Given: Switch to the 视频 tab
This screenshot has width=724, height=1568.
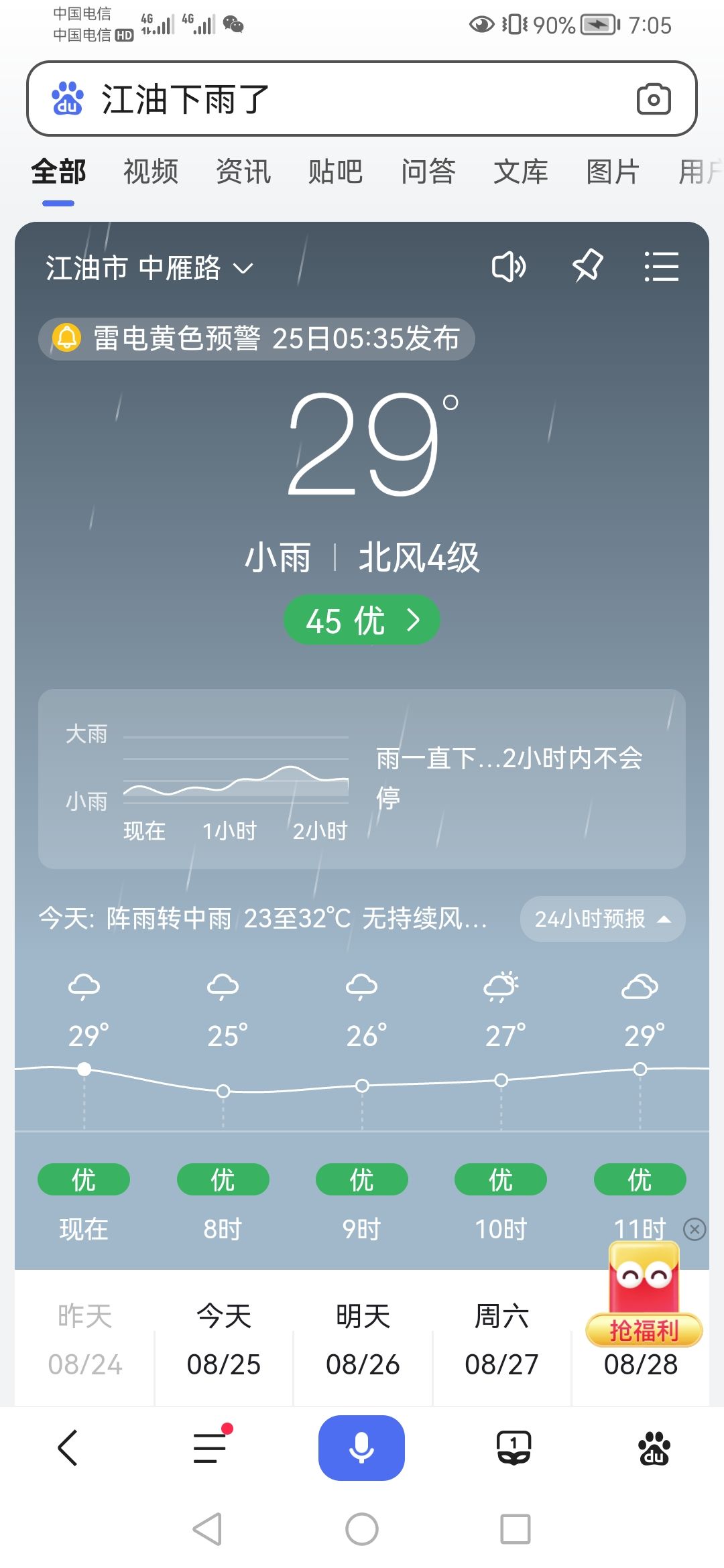Looking at the screenshot, I should tap(151, 172).
